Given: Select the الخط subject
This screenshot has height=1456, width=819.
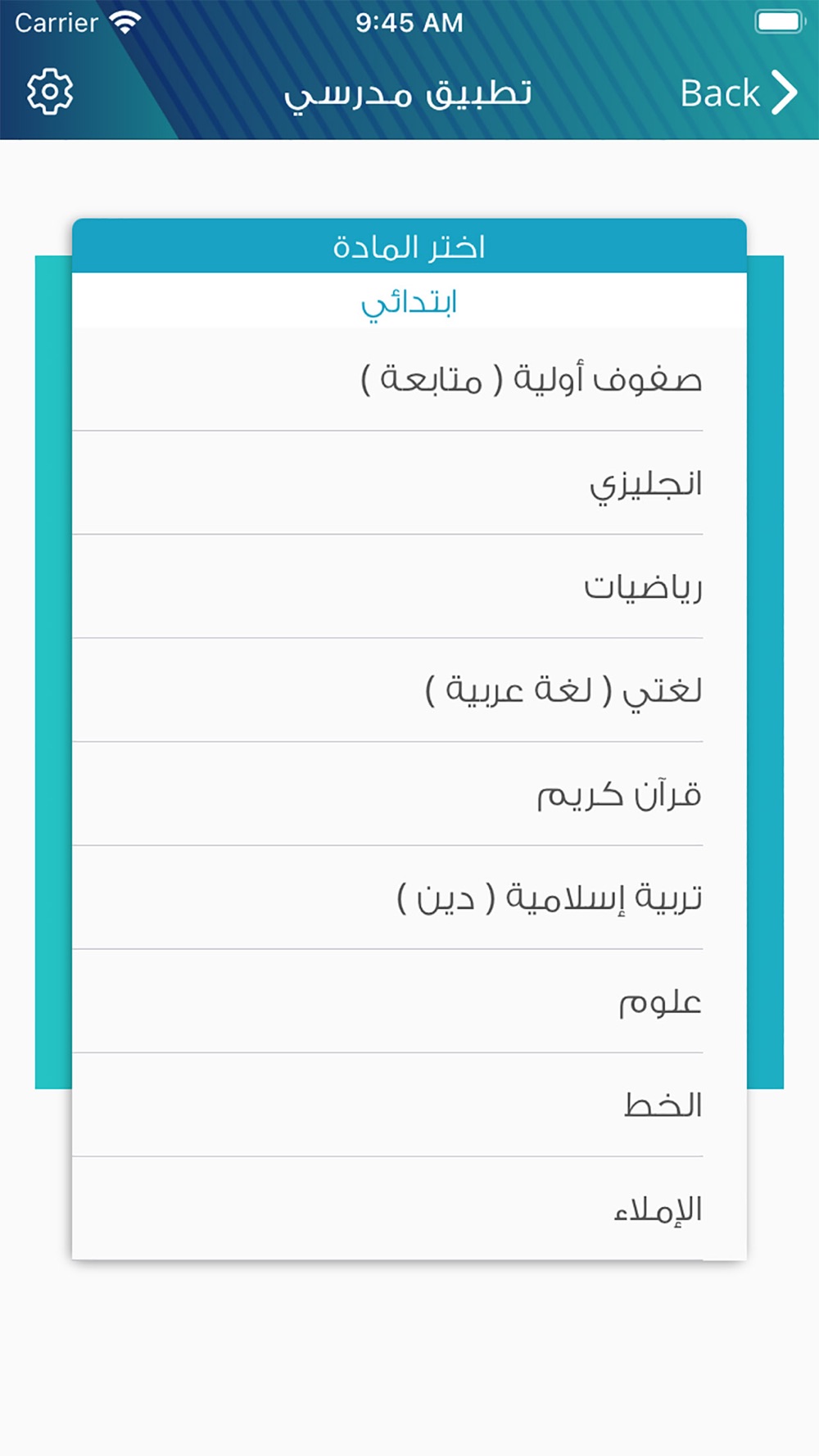Looking at the screenshot, I should tap(663, 1106).
